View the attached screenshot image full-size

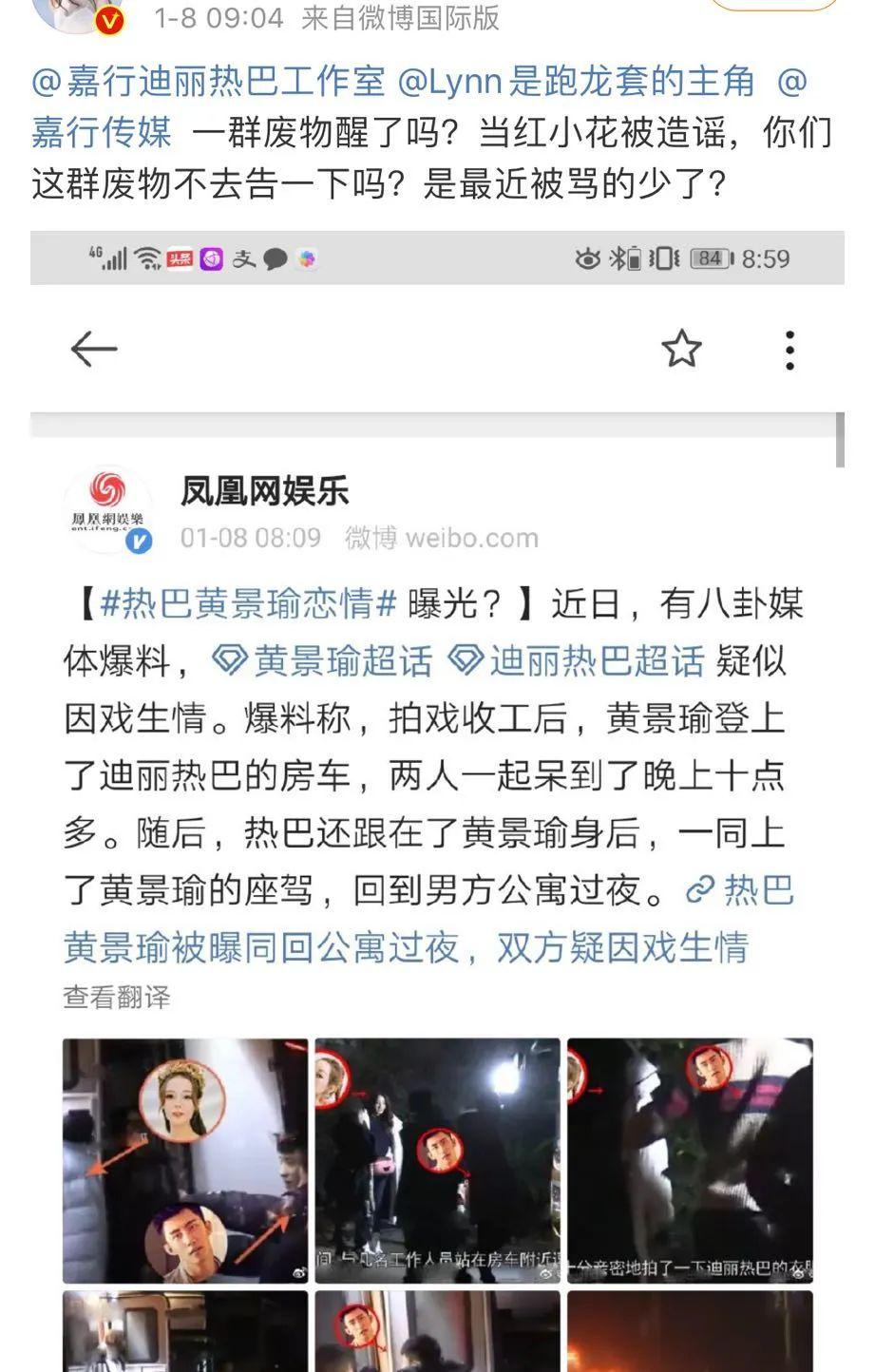coord(437,798)
